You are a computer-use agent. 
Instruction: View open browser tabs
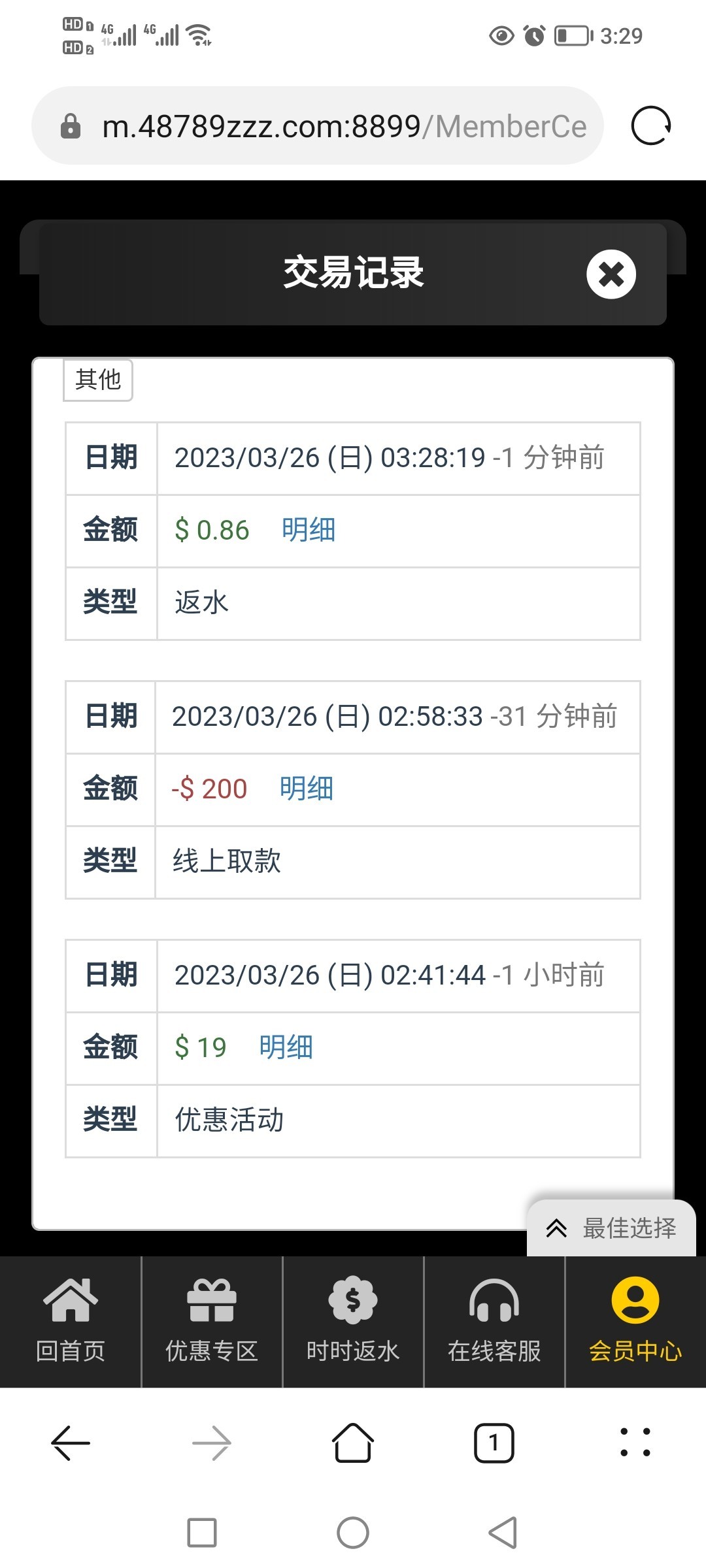pyautogui.click(x=494, y=1443)
